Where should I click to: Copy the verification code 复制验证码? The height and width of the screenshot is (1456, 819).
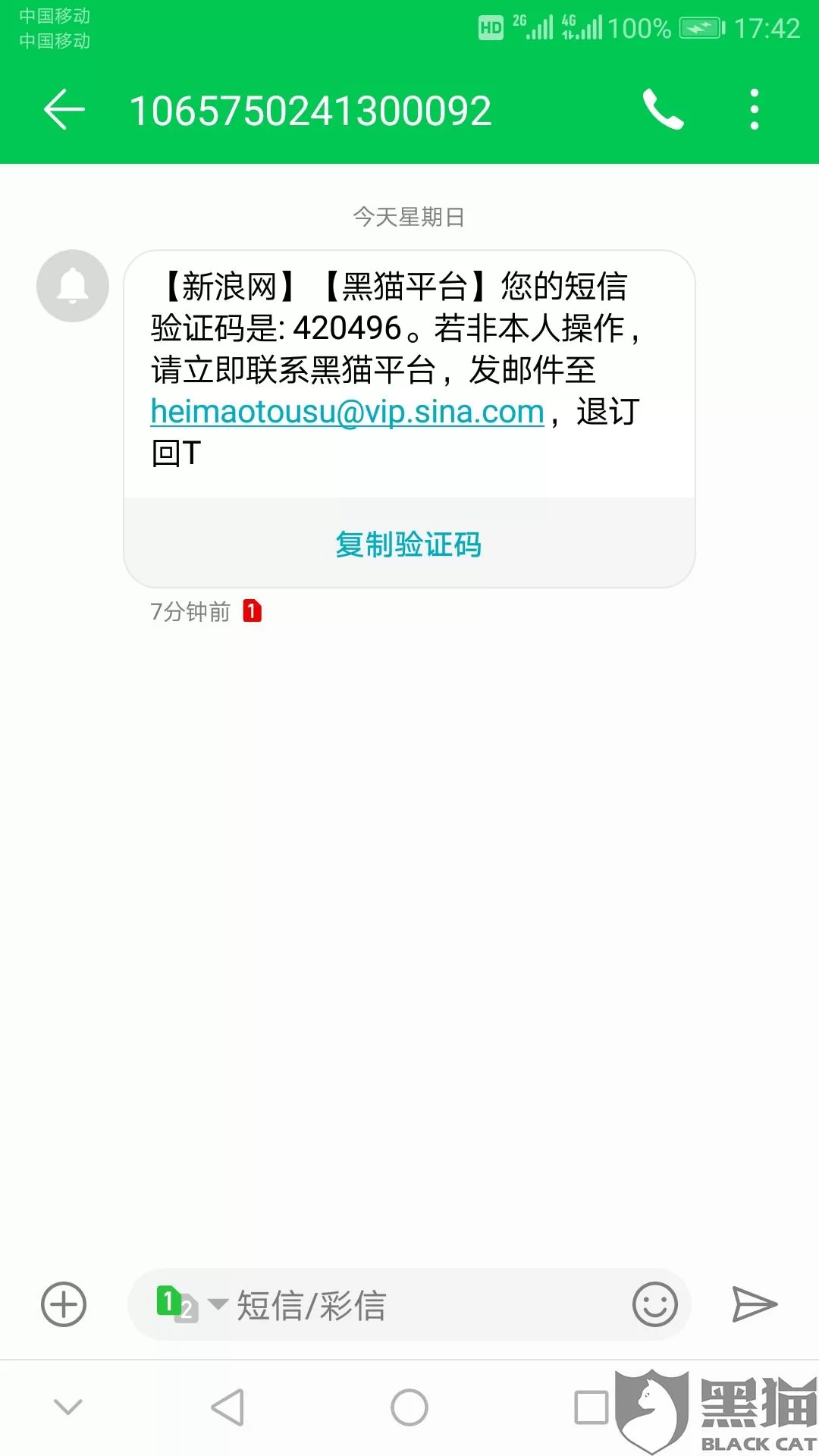point(409,544)
